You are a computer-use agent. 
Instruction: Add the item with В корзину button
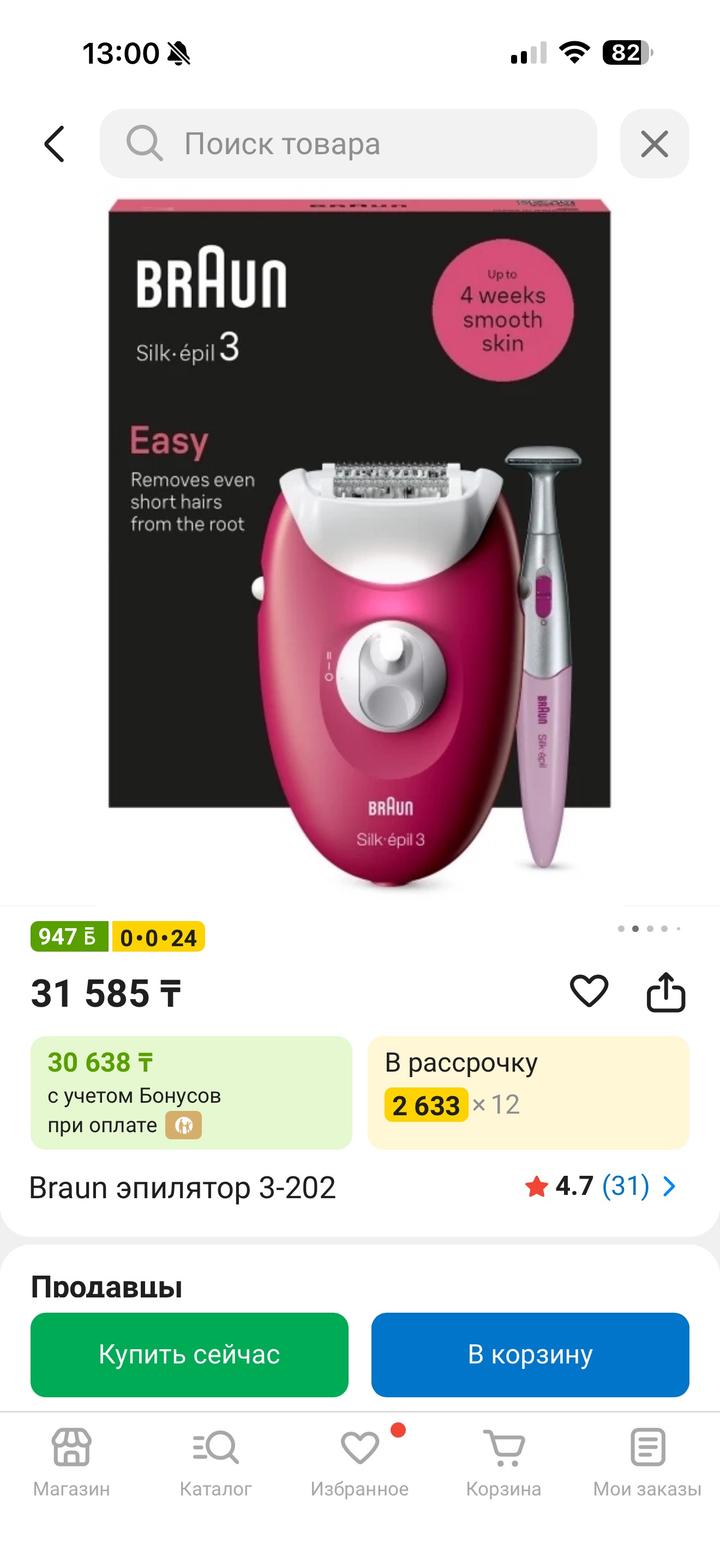(530, 1354)
